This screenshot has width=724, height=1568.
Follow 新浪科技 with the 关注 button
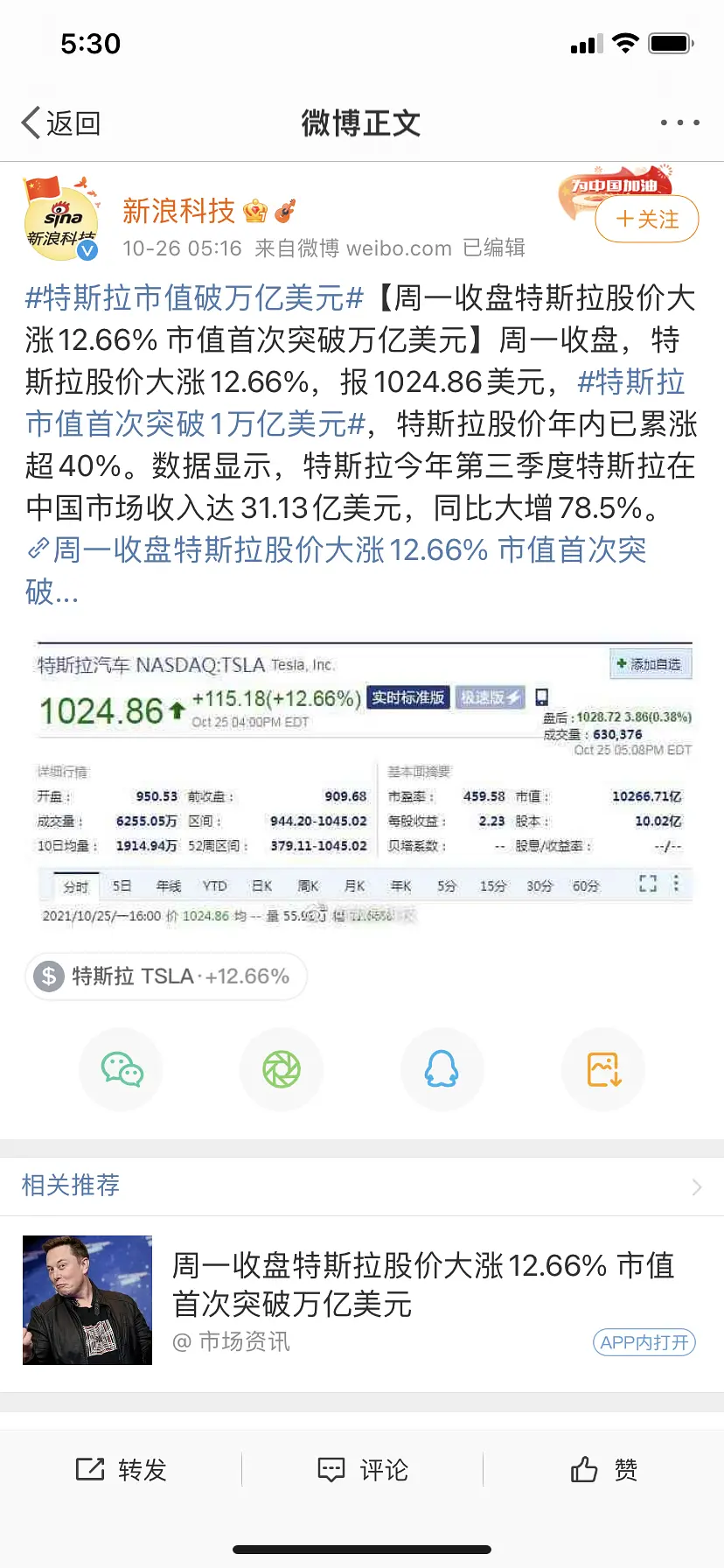pos(647,219)
